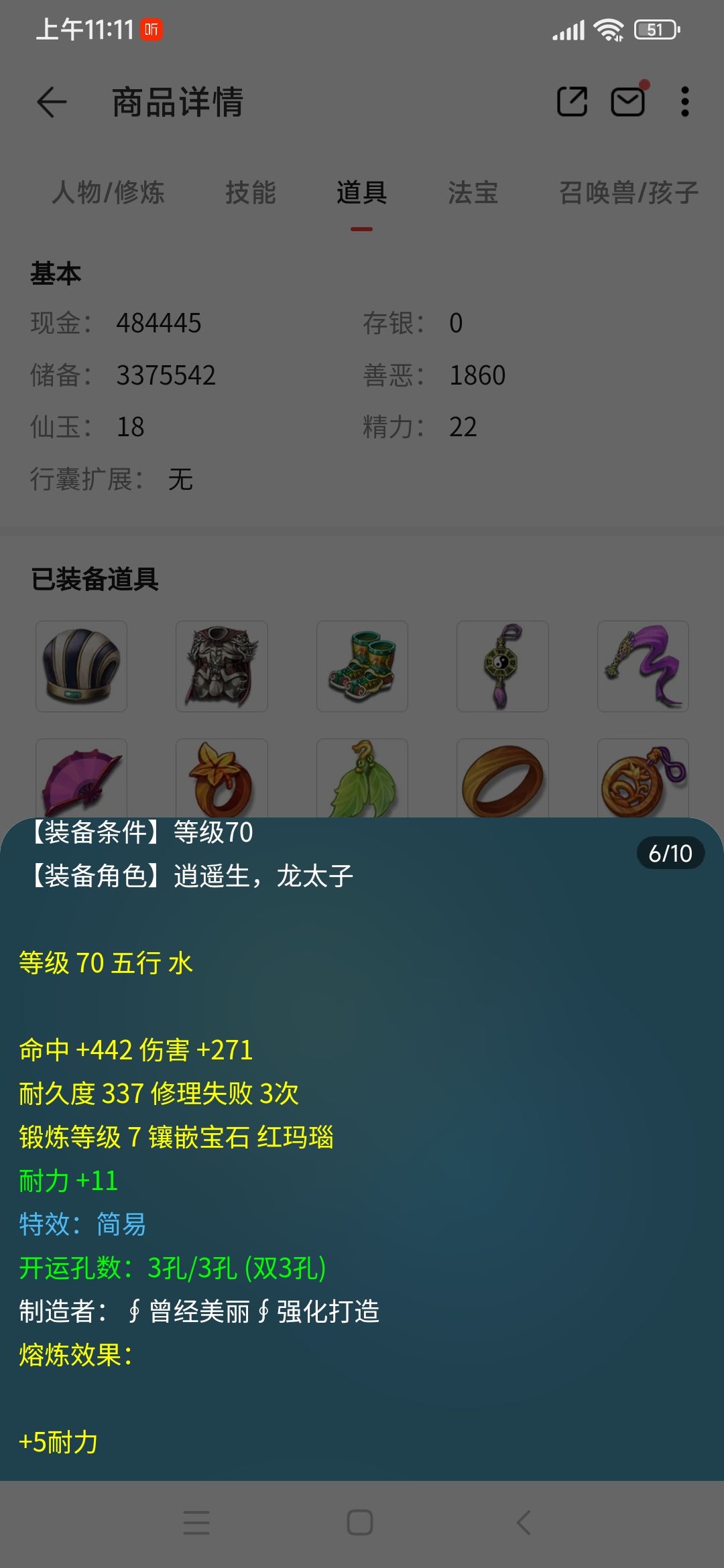
Task: Select the 道具 tab
Action: tap(361, 193)
